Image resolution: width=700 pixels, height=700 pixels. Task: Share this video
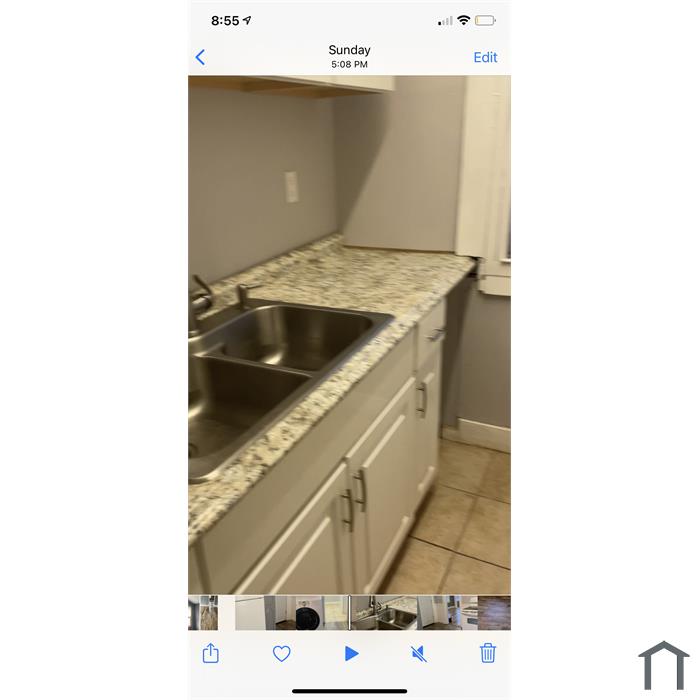tap(210, 653)
